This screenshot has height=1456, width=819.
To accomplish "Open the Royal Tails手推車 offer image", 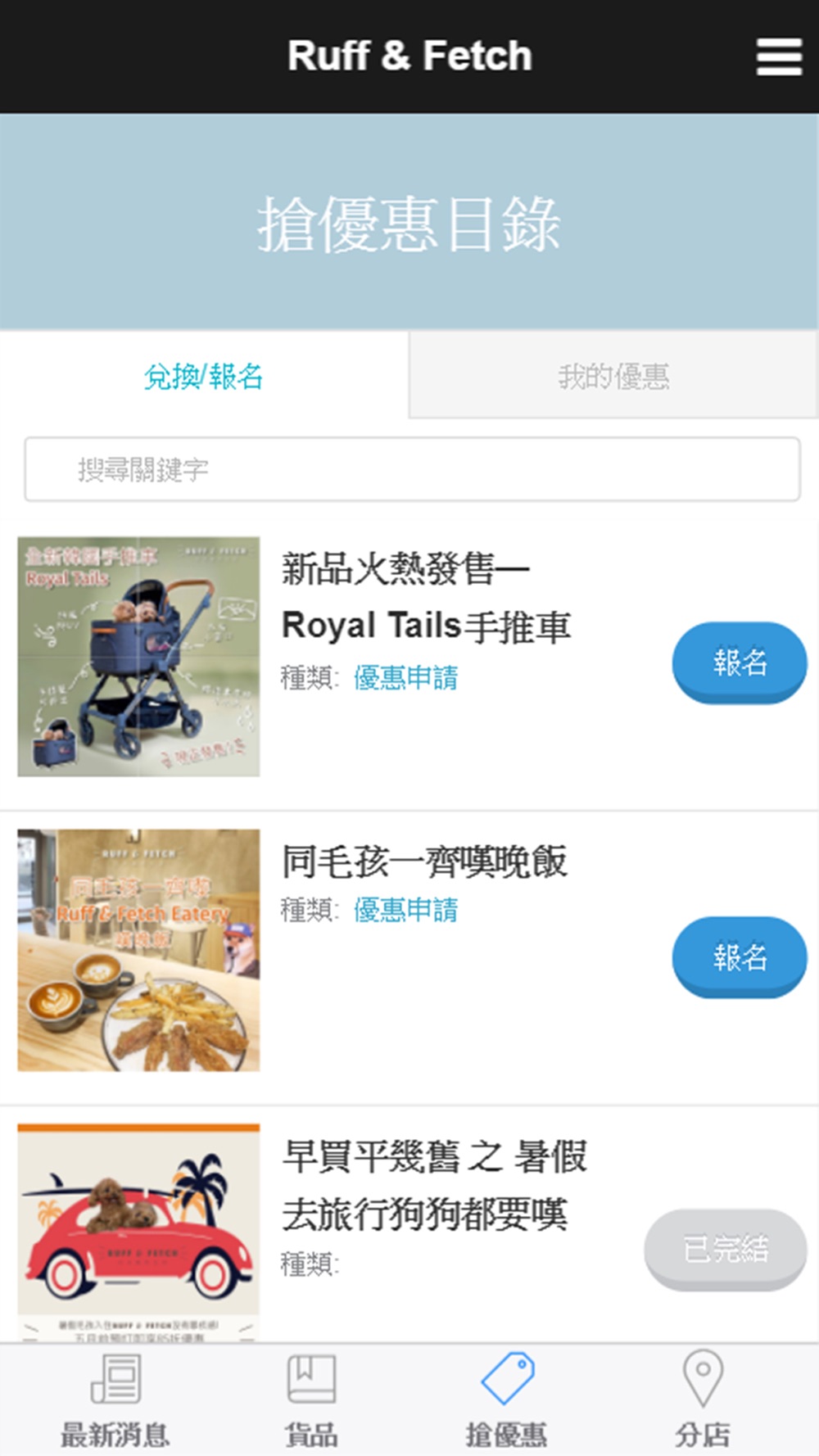I will click(x=138, y=657).
